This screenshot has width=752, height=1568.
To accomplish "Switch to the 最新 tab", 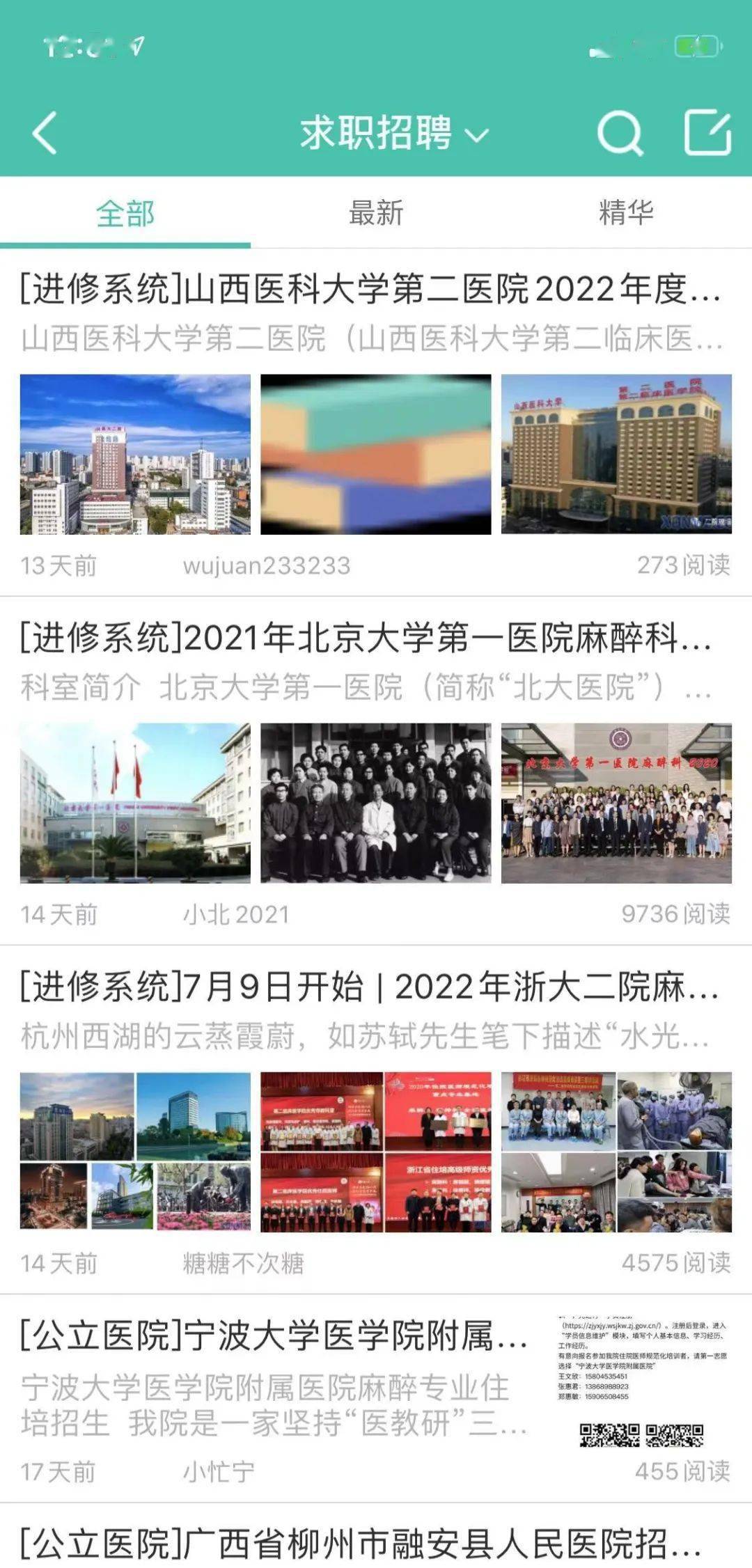I will tap(376, 213).
